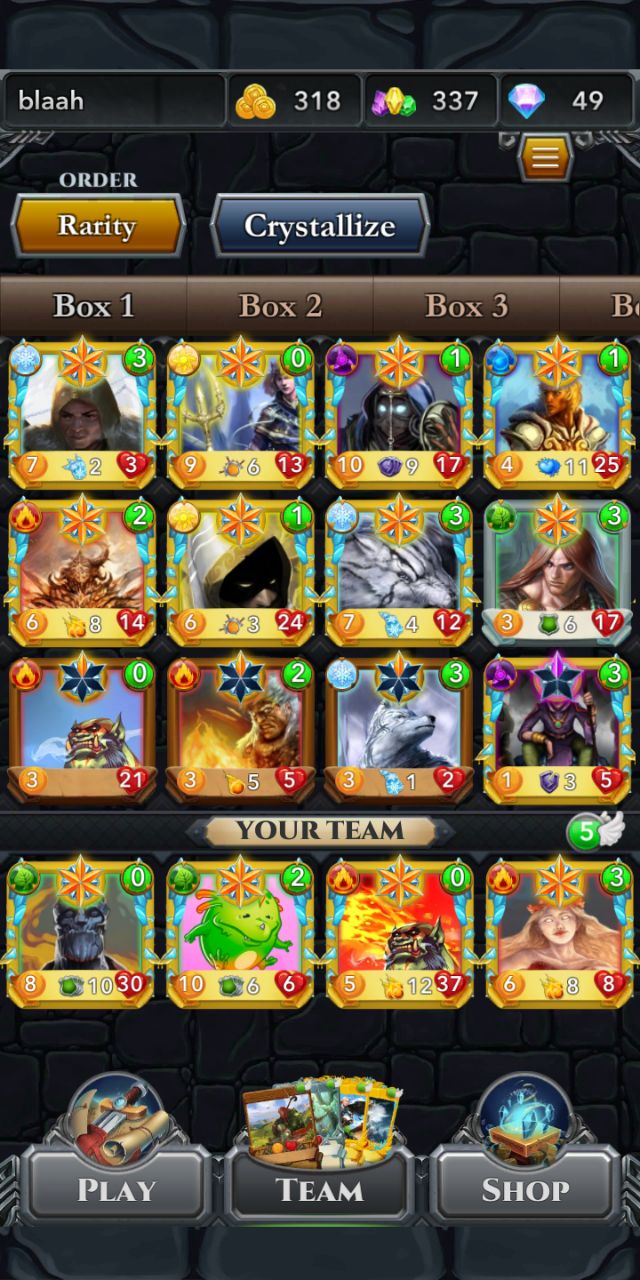Screen dimensions: 640x1280
Task: Select the white hooded card with 24 health
Action: 240,571
